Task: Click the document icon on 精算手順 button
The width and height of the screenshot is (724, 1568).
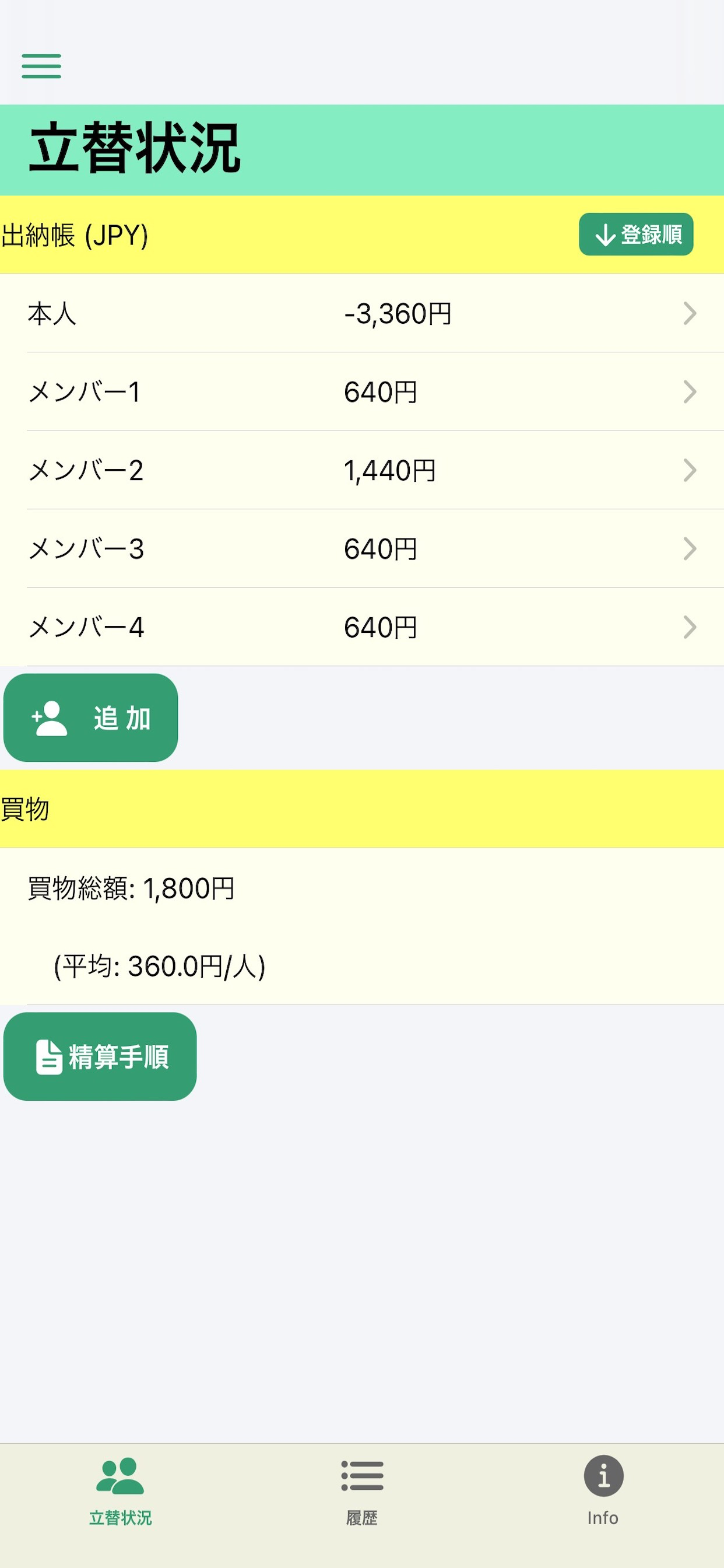Action: point(48,1056)
